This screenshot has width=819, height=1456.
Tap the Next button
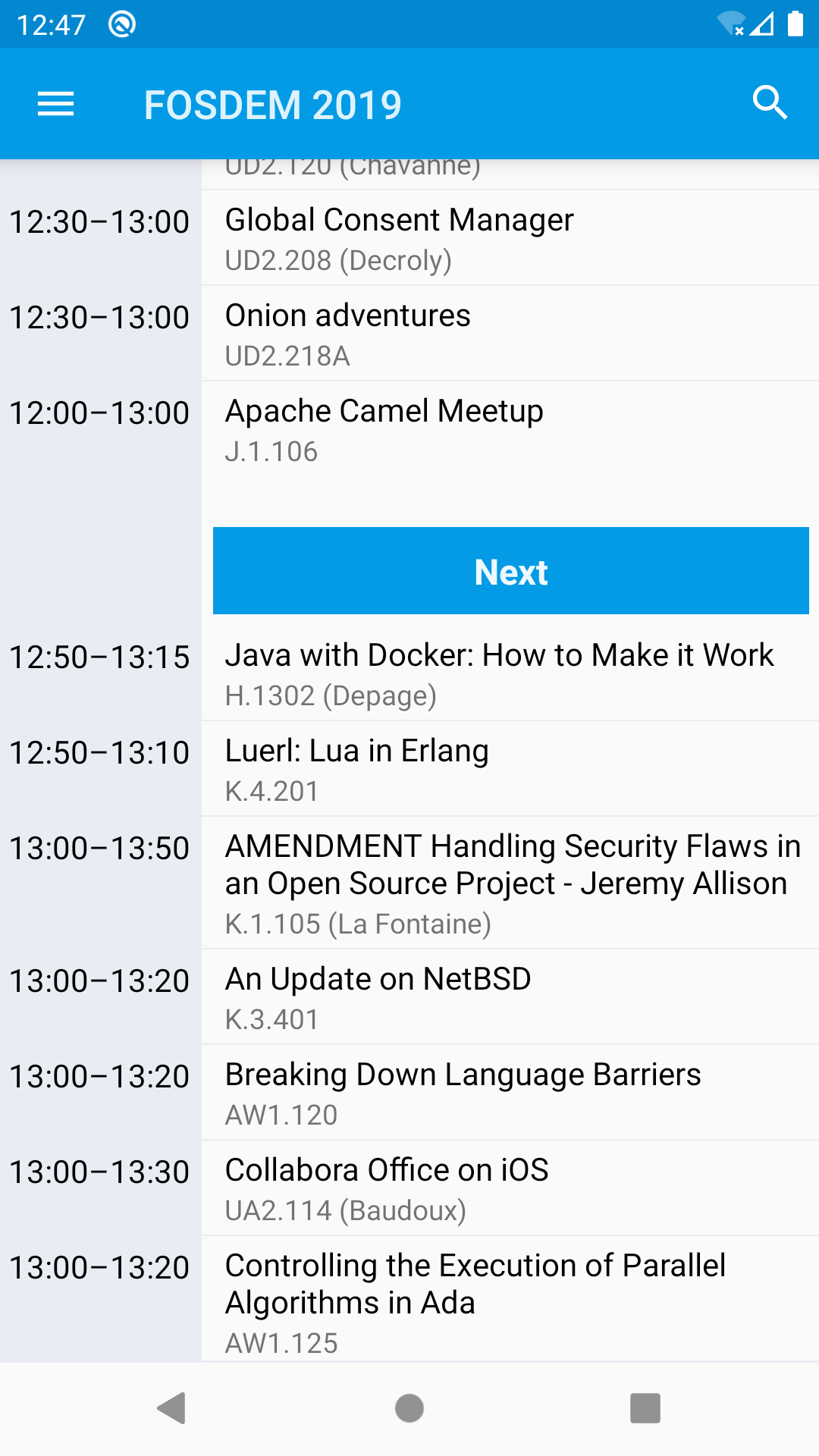pos(510,571)
